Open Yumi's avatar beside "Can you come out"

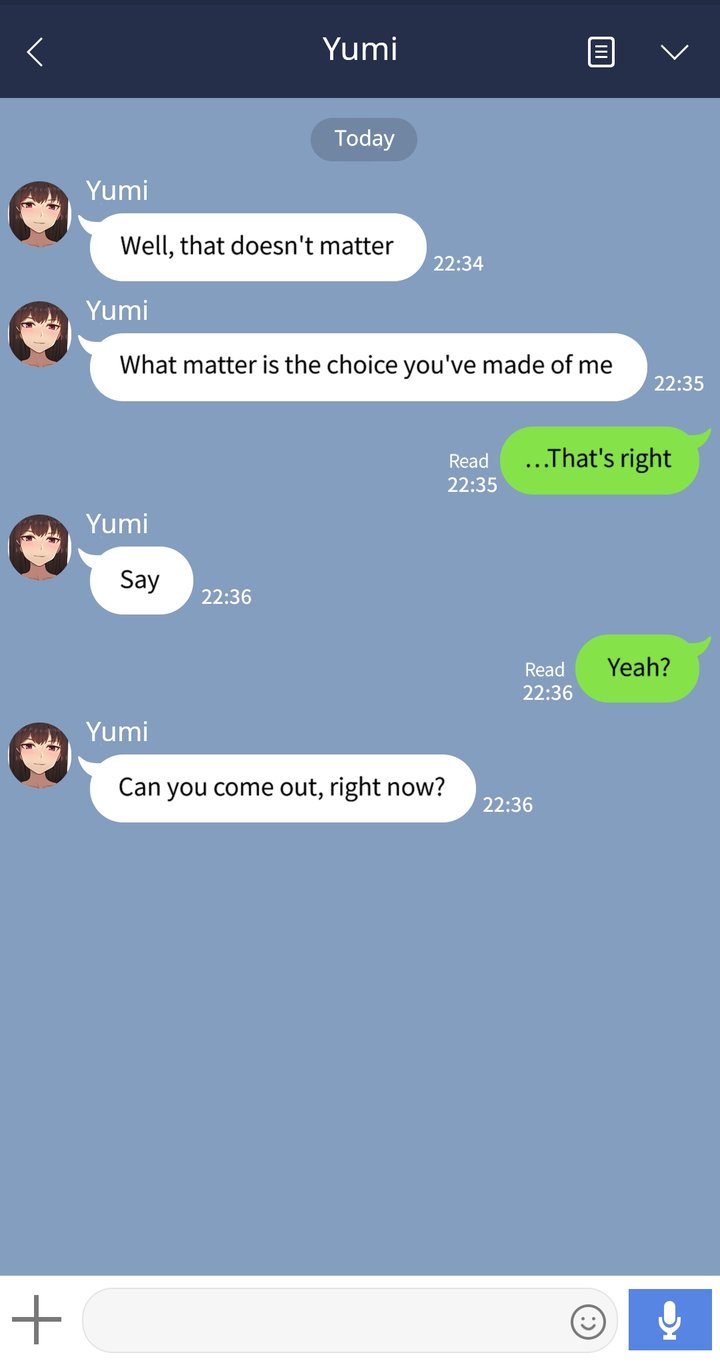click(40, 755)
